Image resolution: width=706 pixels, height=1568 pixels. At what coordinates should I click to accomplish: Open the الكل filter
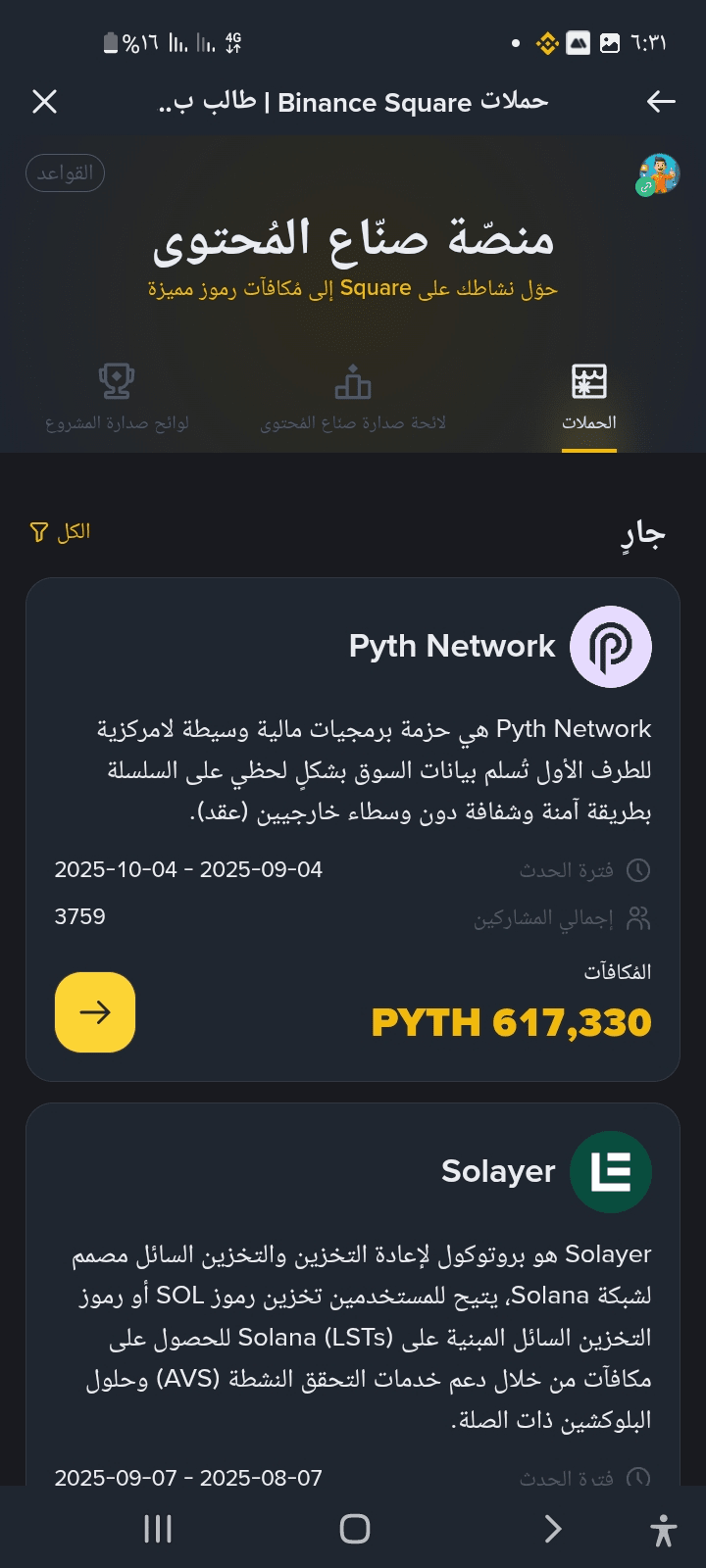tap(61, 532)
